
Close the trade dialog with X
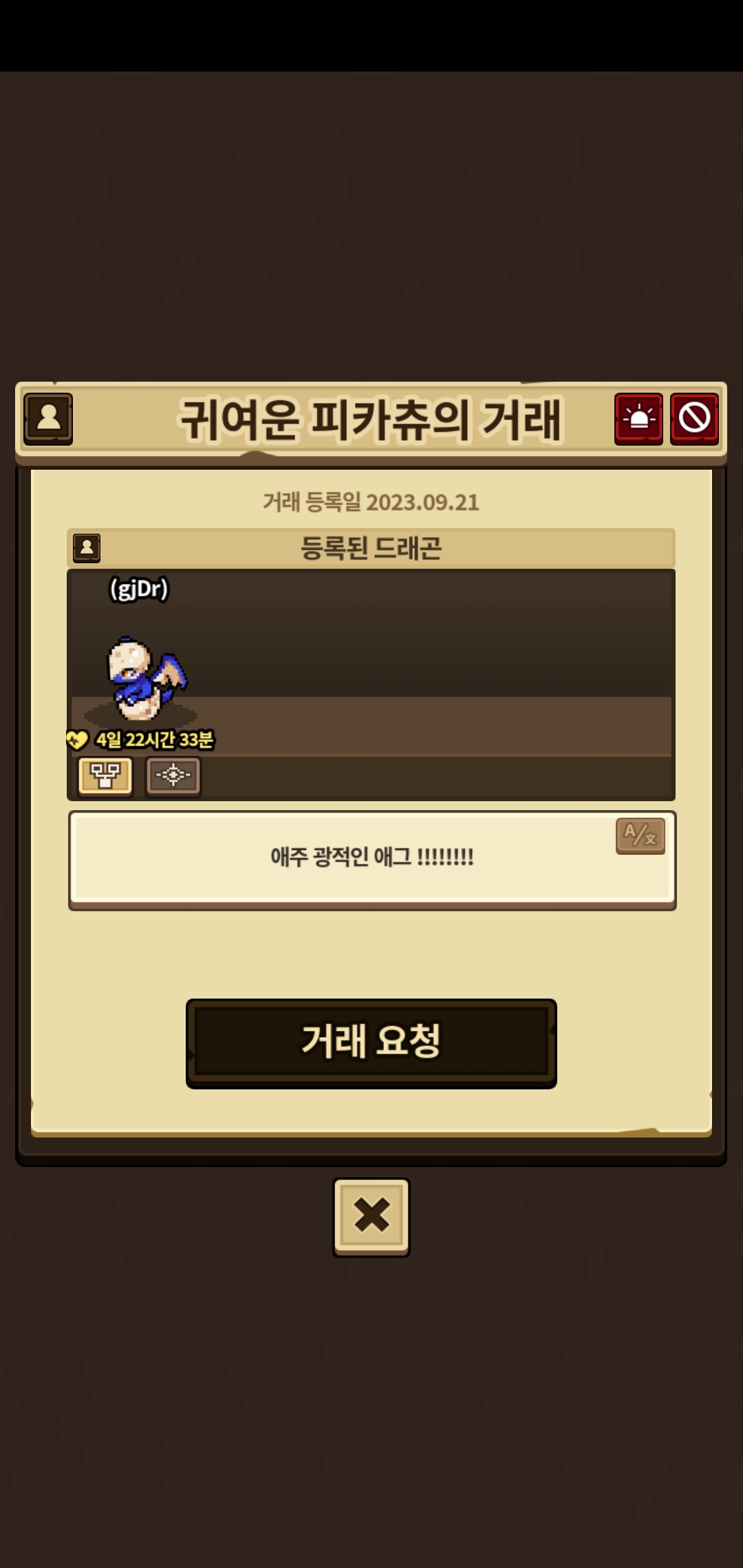pos(371,1217)
